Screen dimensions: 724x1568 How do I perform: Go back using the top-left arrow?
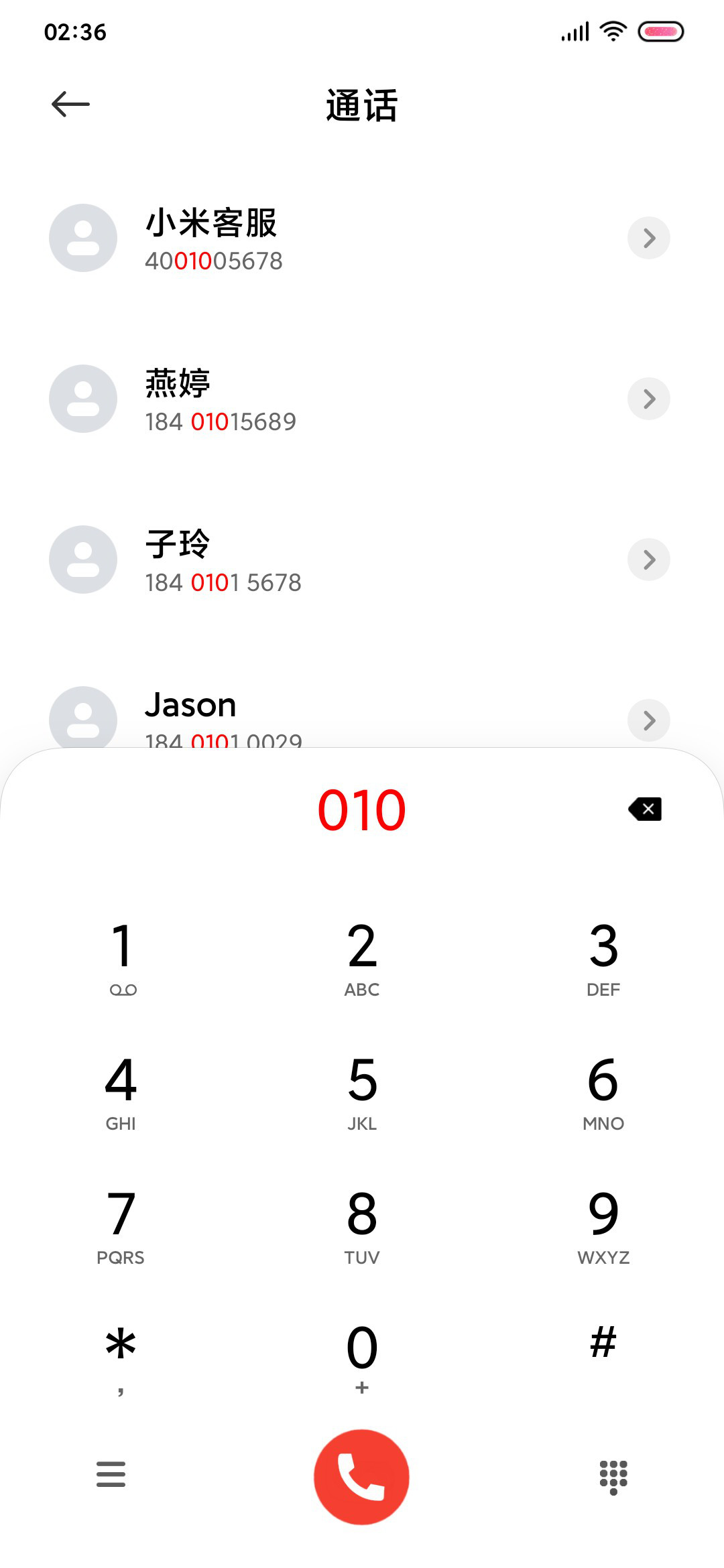click(x=70, y=104)
